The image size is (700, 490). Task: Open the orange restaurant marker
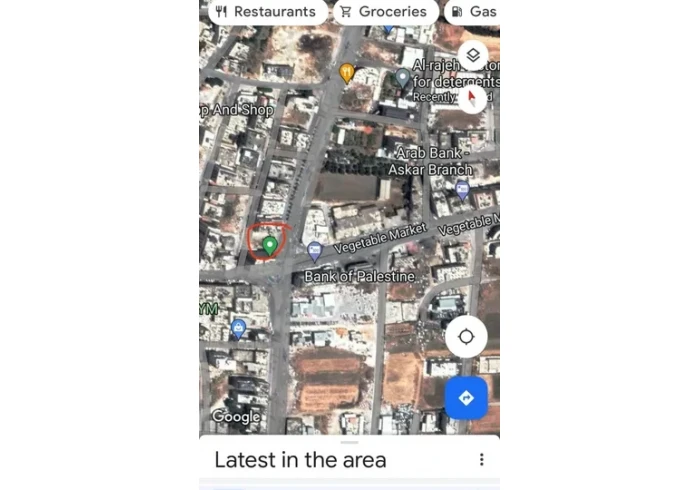point(347,72)
